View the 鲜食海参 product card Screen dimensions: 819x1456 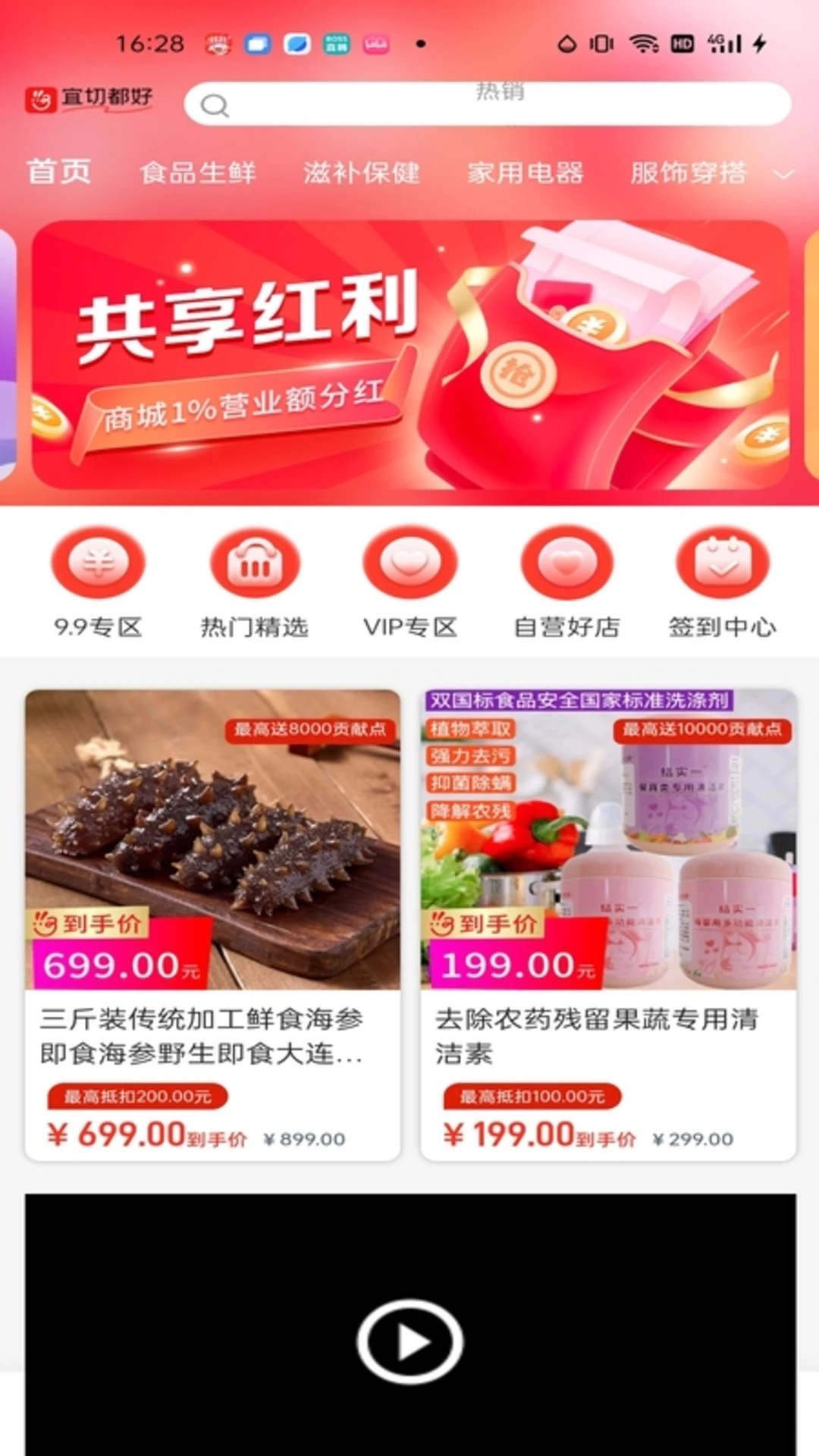pyautogui.click(x=212, y=924)
